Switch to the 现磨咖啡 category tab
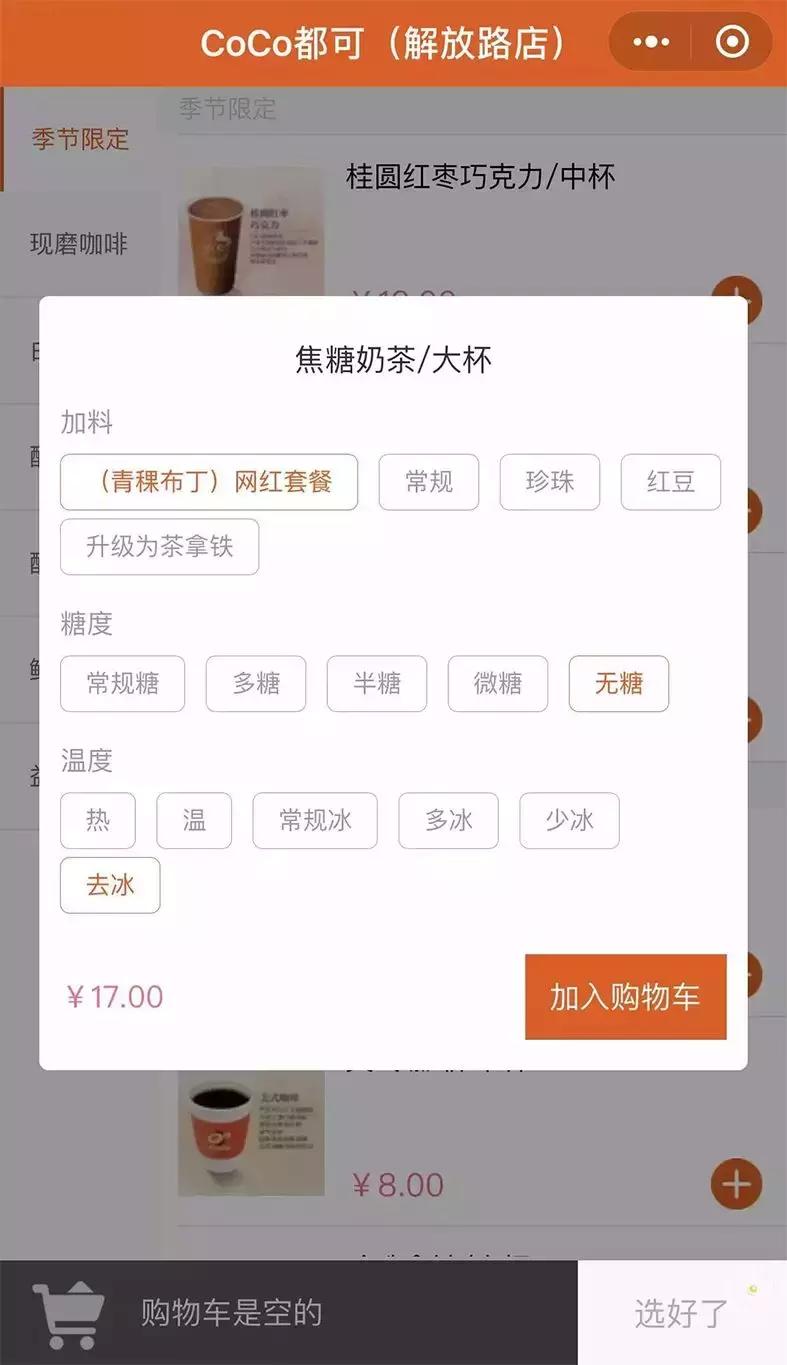 click(x=80, y=245)
